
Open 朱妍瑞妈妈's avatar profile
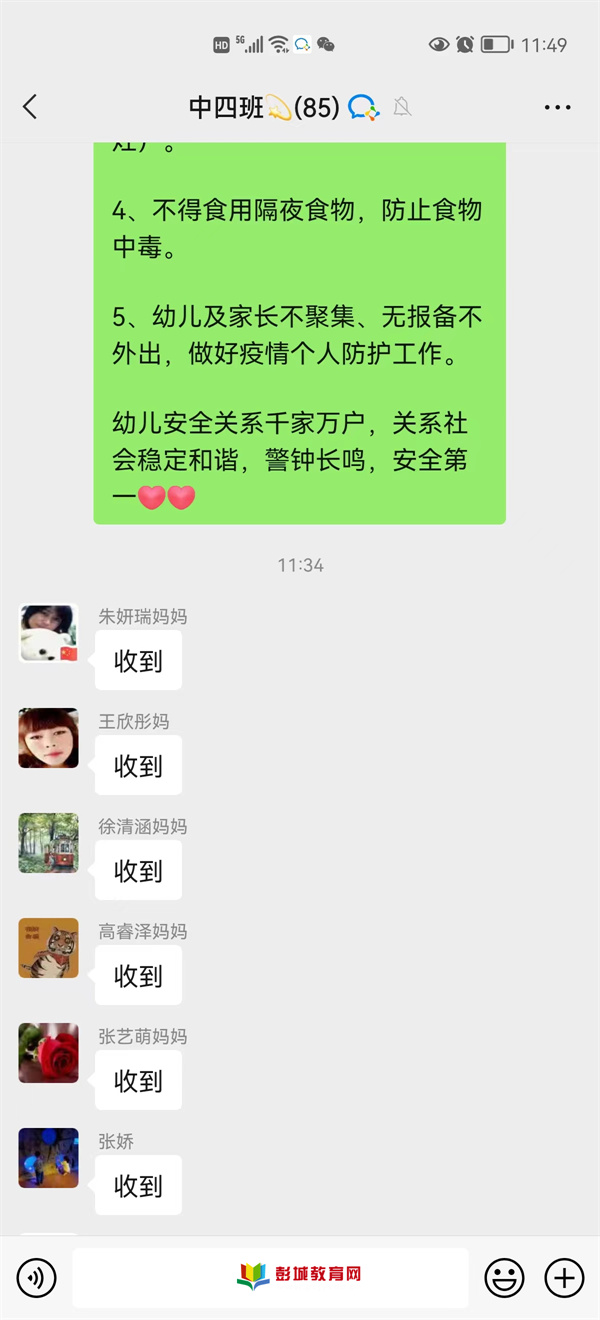(x=48, y=634)
